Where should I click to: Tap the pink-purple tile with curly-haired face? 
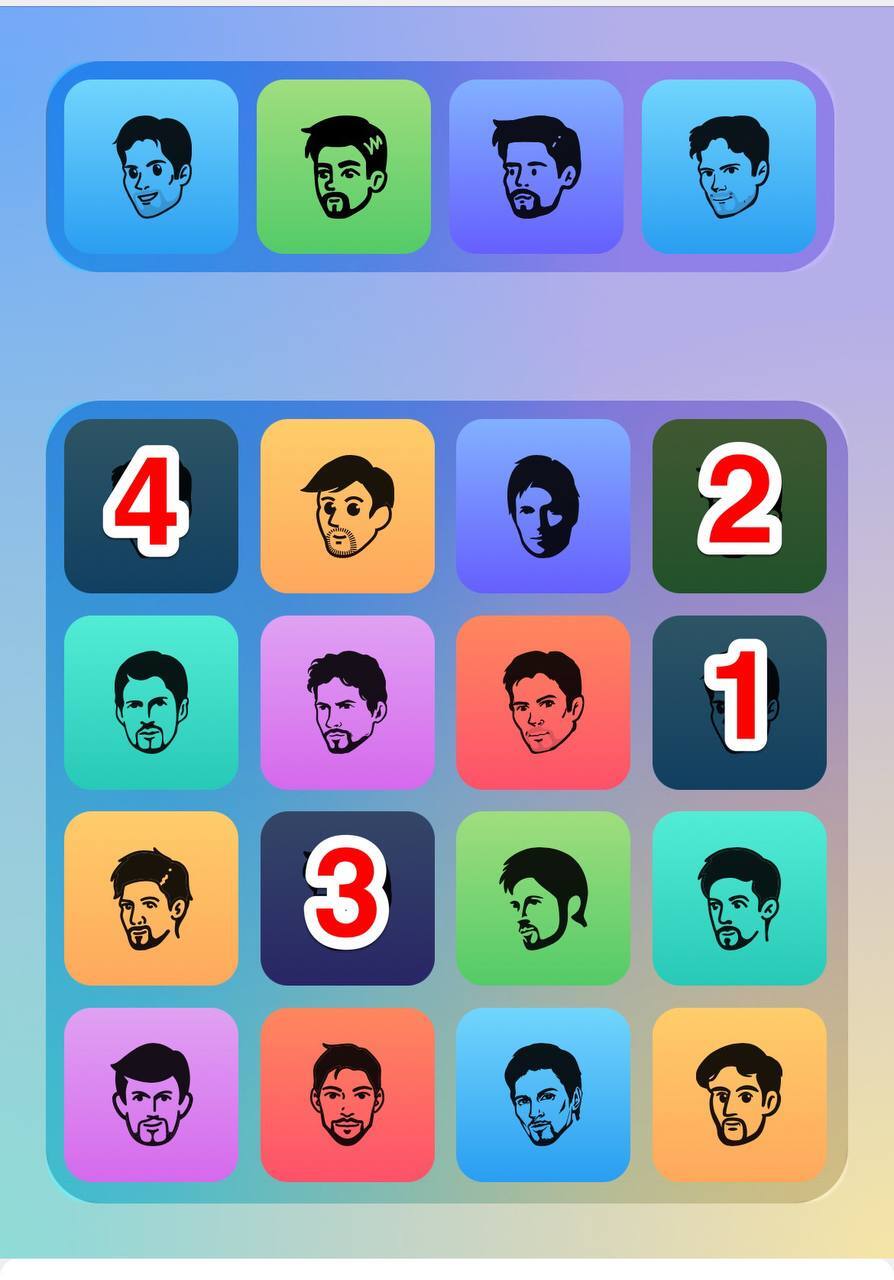tap(347, 702)
